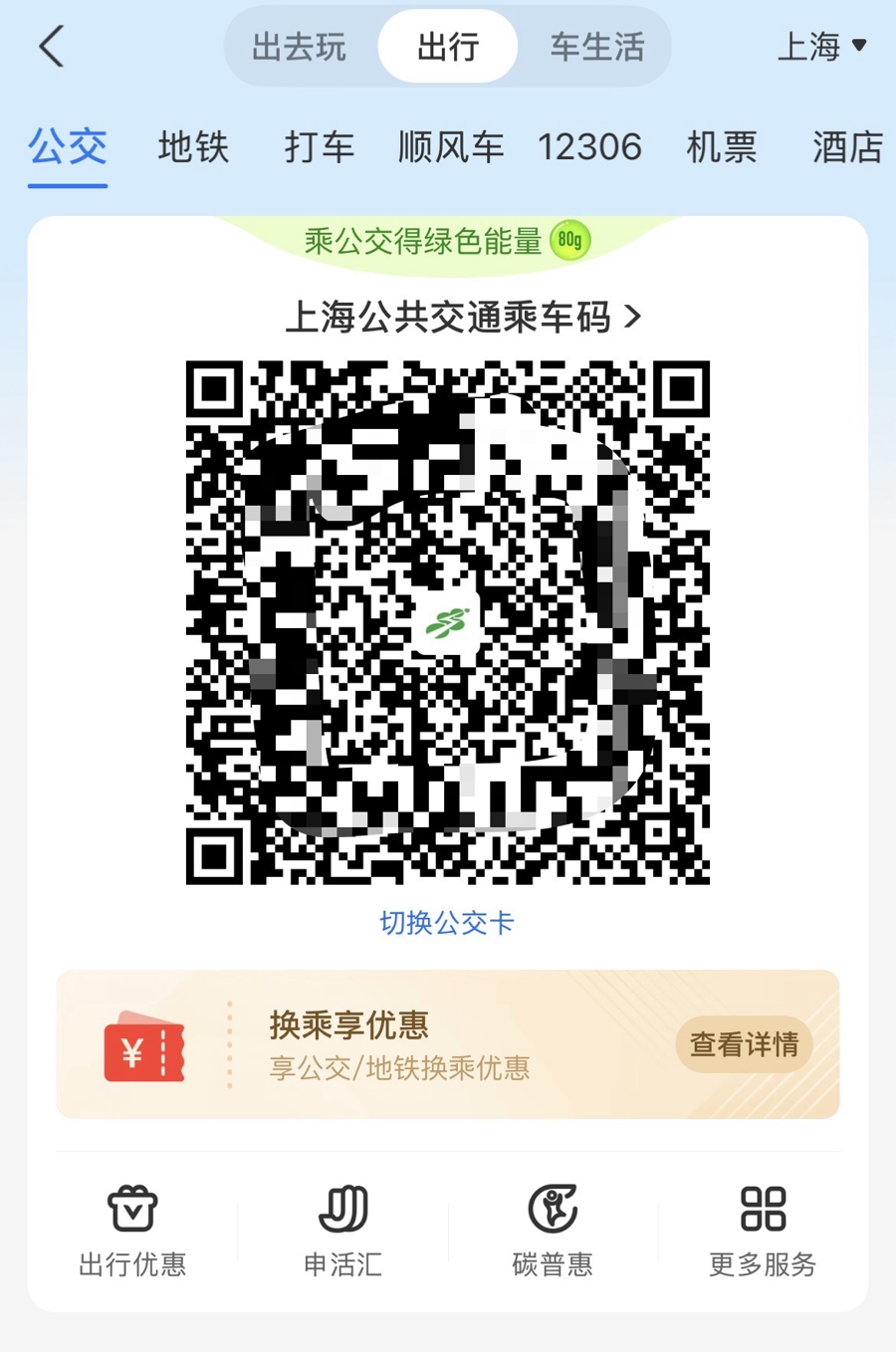Open 上海公共交通乘车码 details

(463, 318)
